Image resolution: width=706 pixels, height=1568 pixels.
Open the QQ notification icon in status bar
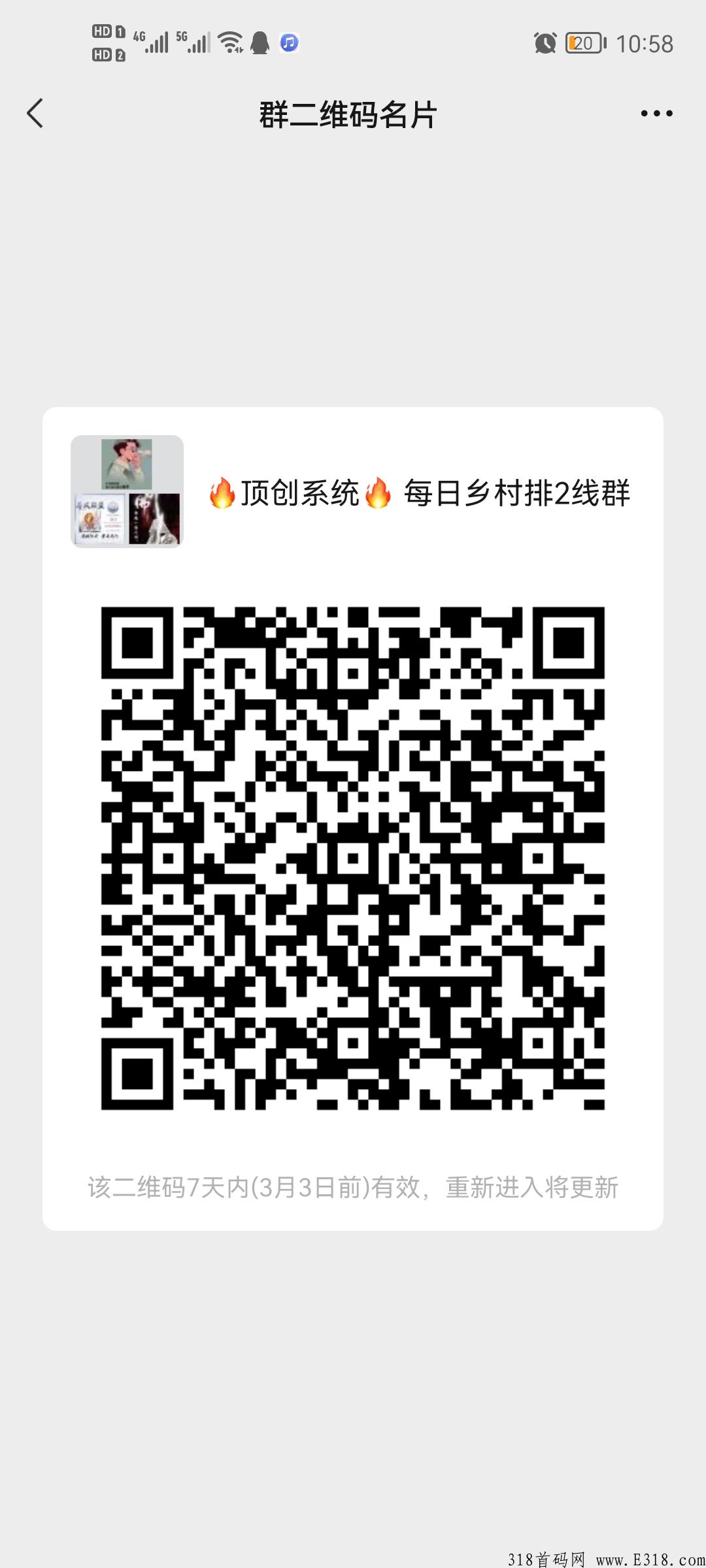(260, 42)
